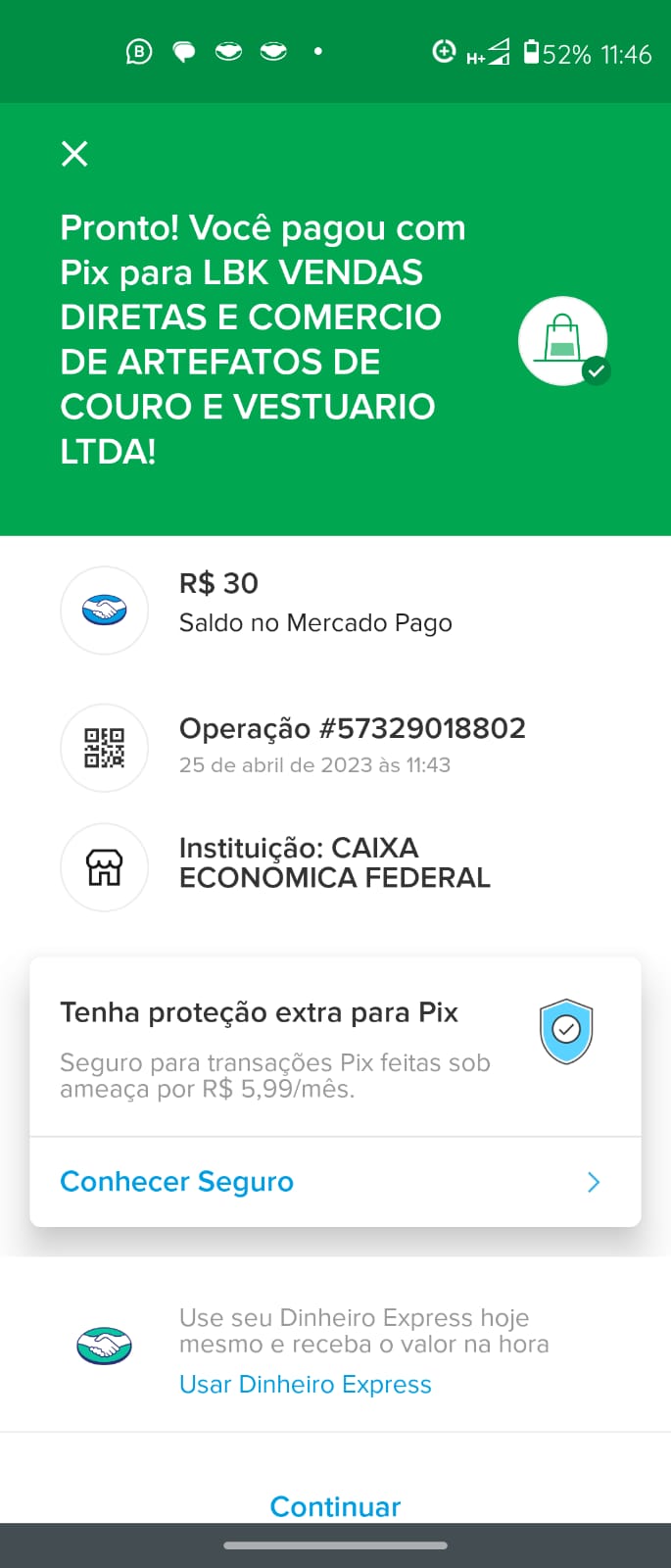
Task: Tap the Usar Dinheiro Express link
Action: click(x=305, y=1384)
